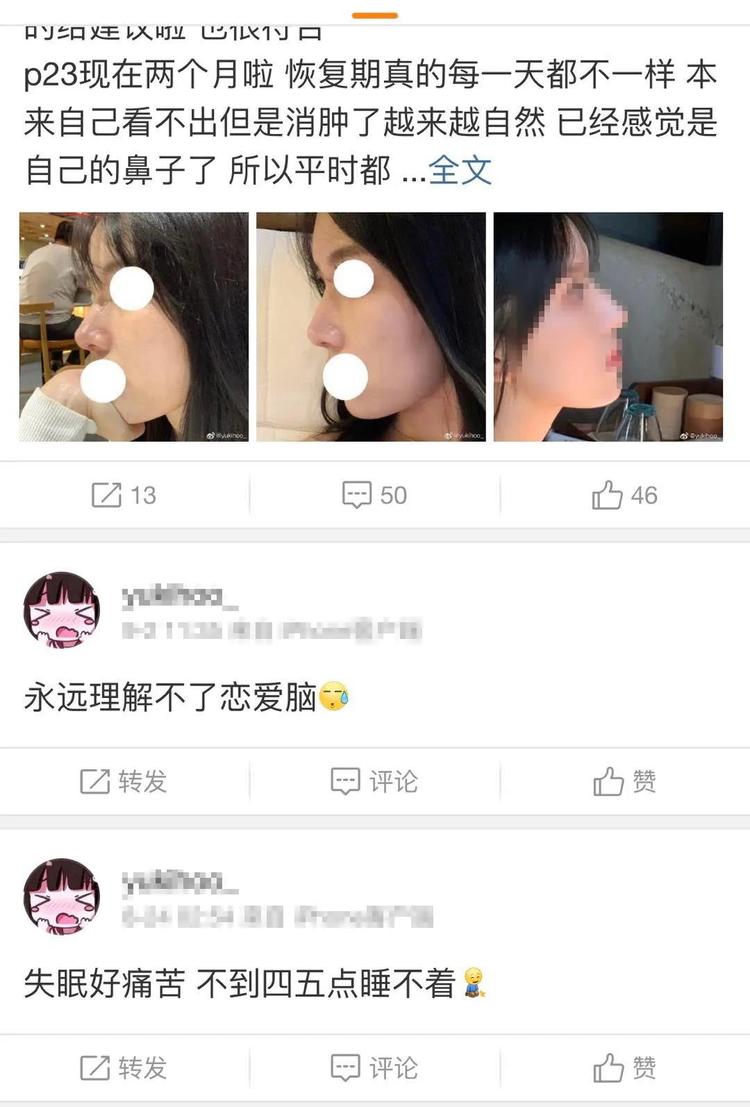
Task: Tap the avatar on 永远理解不了恋爱脑 post
Action: pyautogui.click(x=61, y=610)
